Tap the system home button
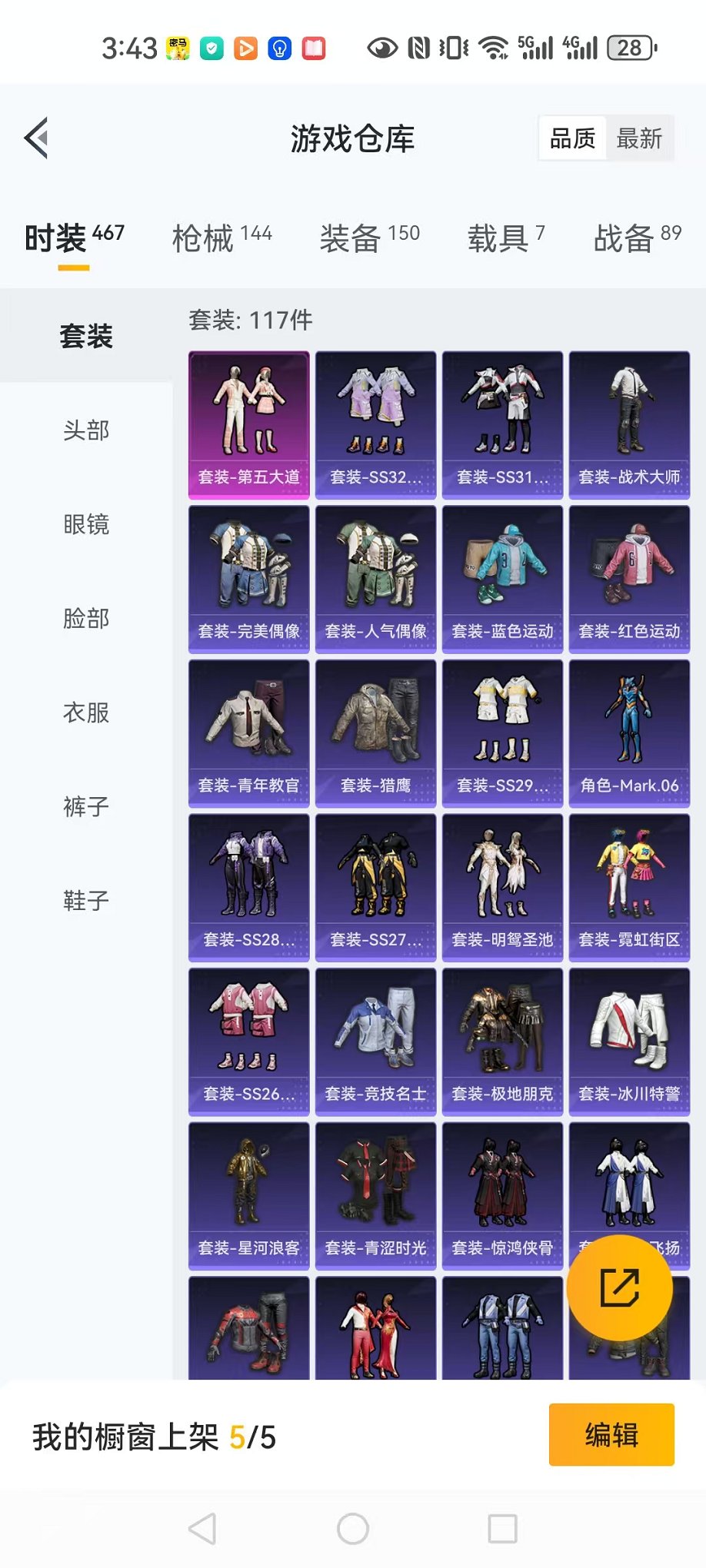The width and height of the screenshot is (706, 1568). point(353,1529)
